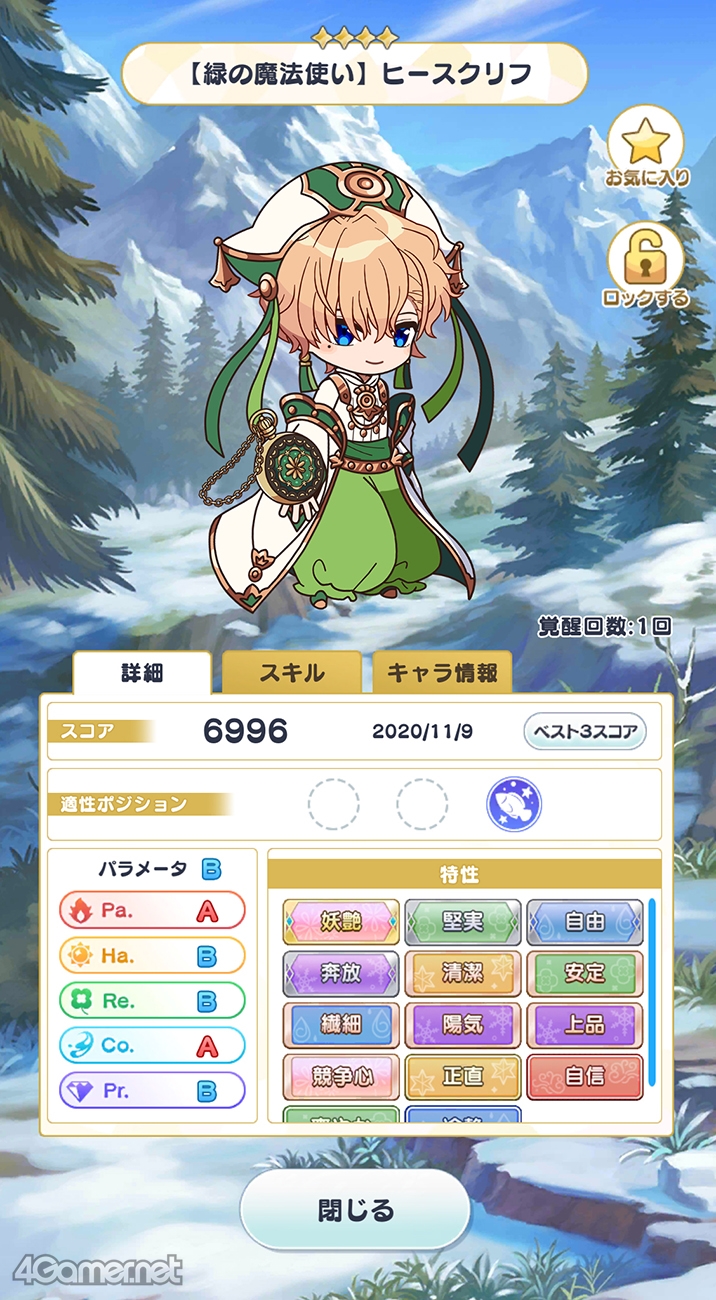Switch to the キャラ情報 tab
Image resolution: width=716 pixels, height=1300 pixels.
442,673
